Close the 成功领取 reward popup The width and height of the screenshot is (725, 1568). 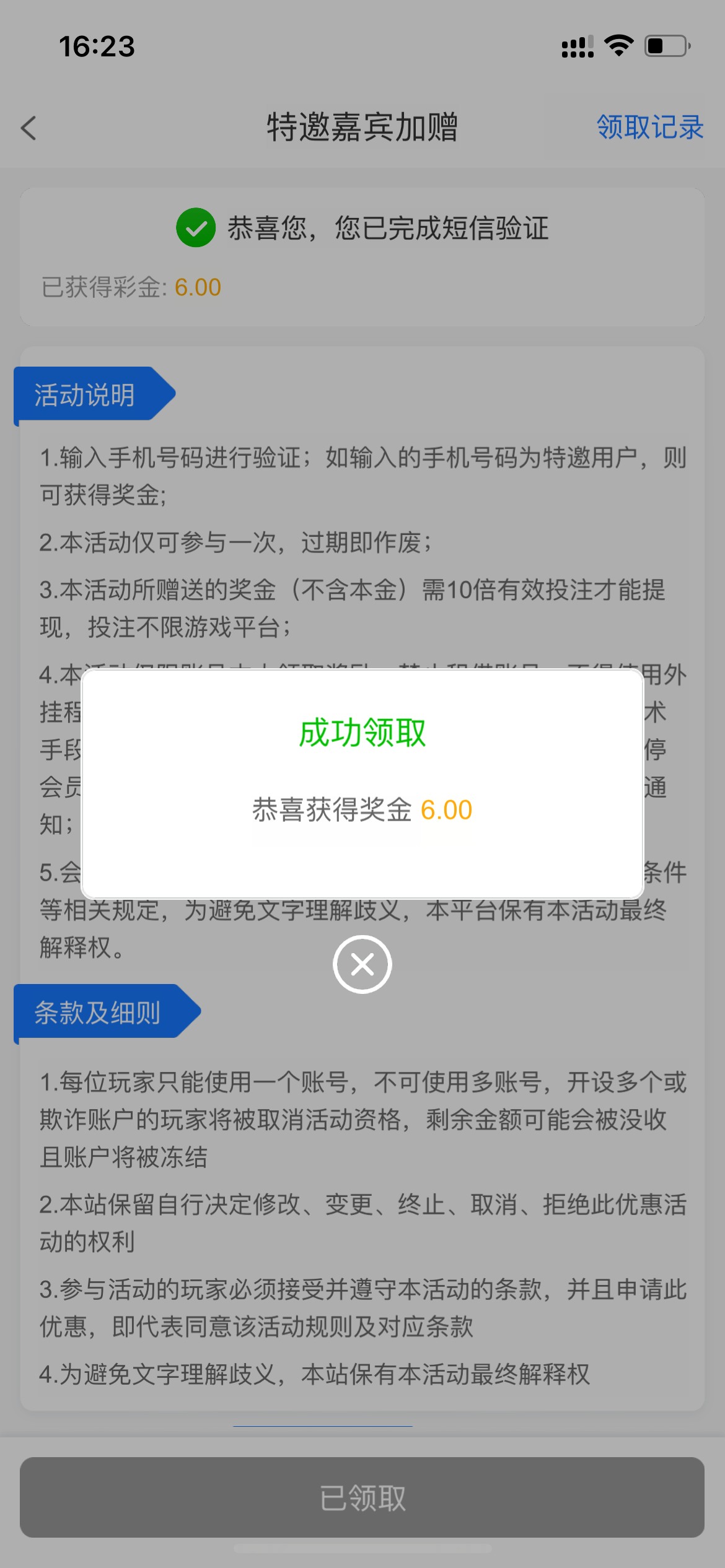coord(362,964)
